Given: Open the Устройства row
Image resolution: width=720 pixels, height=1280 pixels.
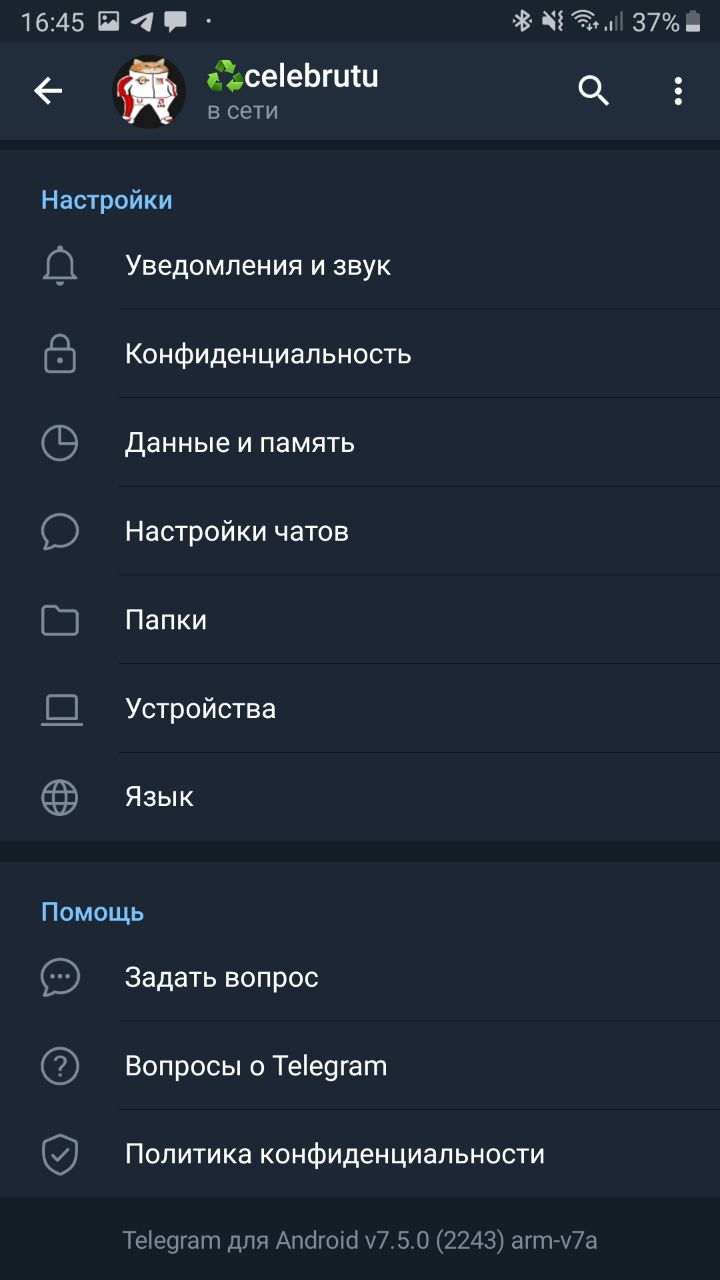Looking at the screenshot, I should pyautogui.click(x=200, y=709).
